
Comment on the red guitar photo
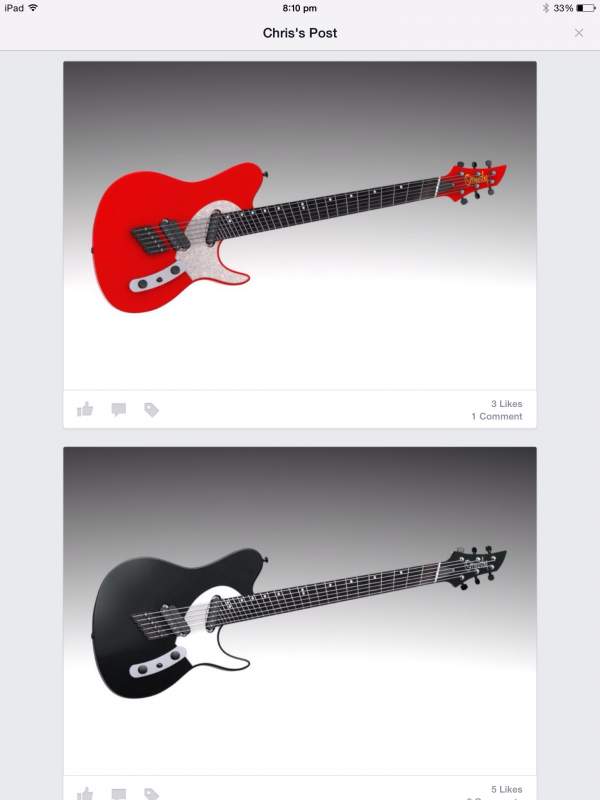(x=118, y=409)
